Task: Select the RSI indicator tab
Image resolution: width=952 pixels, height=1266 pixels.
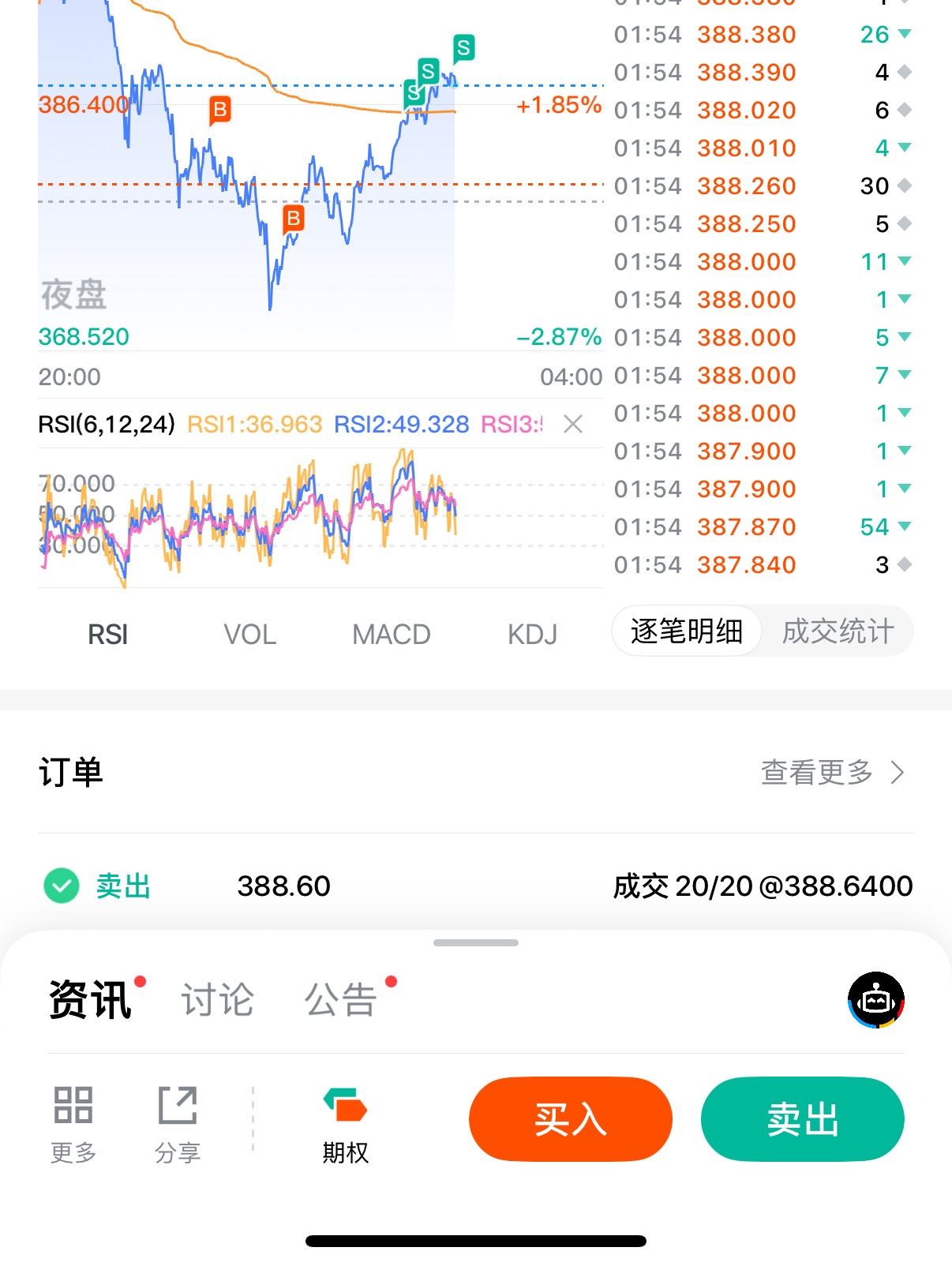Action: click(x=108, y=635)
